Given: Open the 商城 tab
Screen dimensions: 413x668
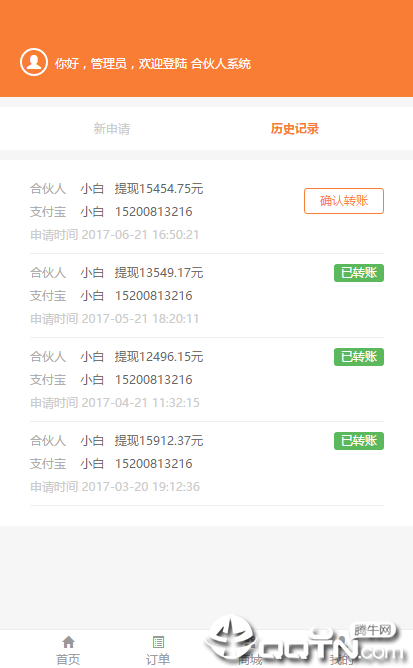Looking at the screenshot, I should click(250, 650).
